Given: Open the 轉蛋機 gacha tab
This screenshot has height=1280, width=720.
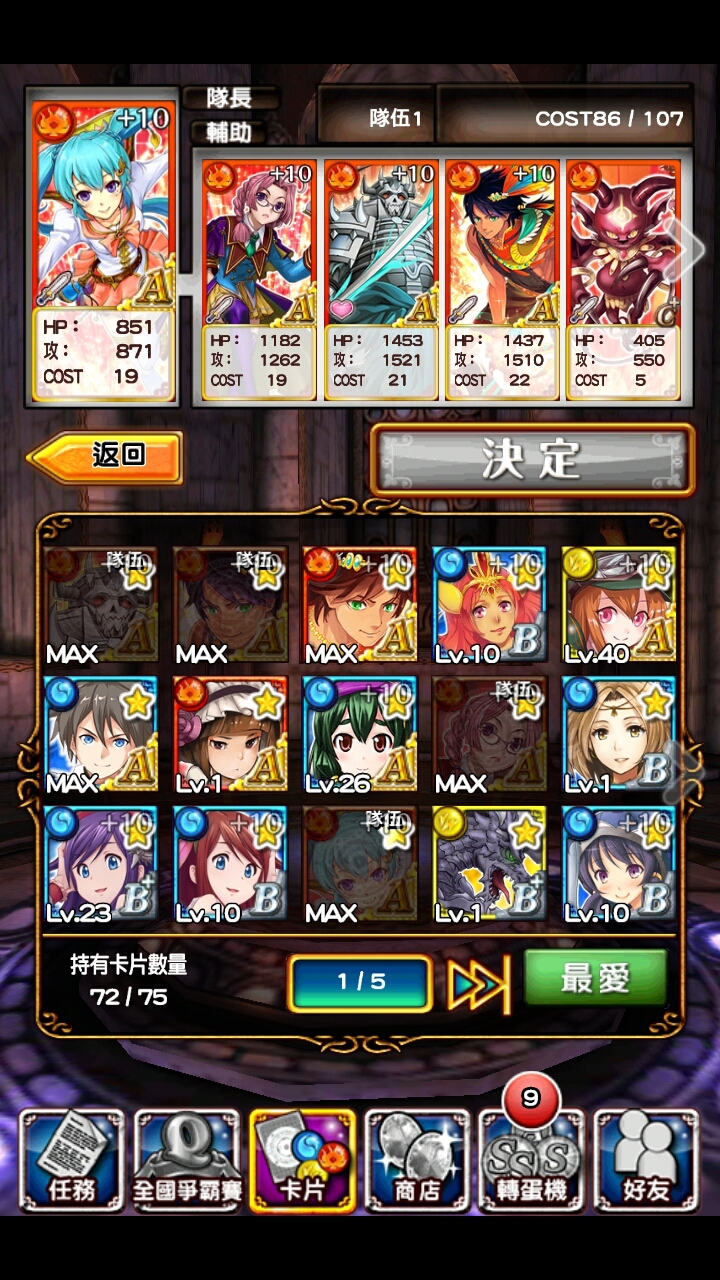Looking at the screenshot, I should (531, 1160).
